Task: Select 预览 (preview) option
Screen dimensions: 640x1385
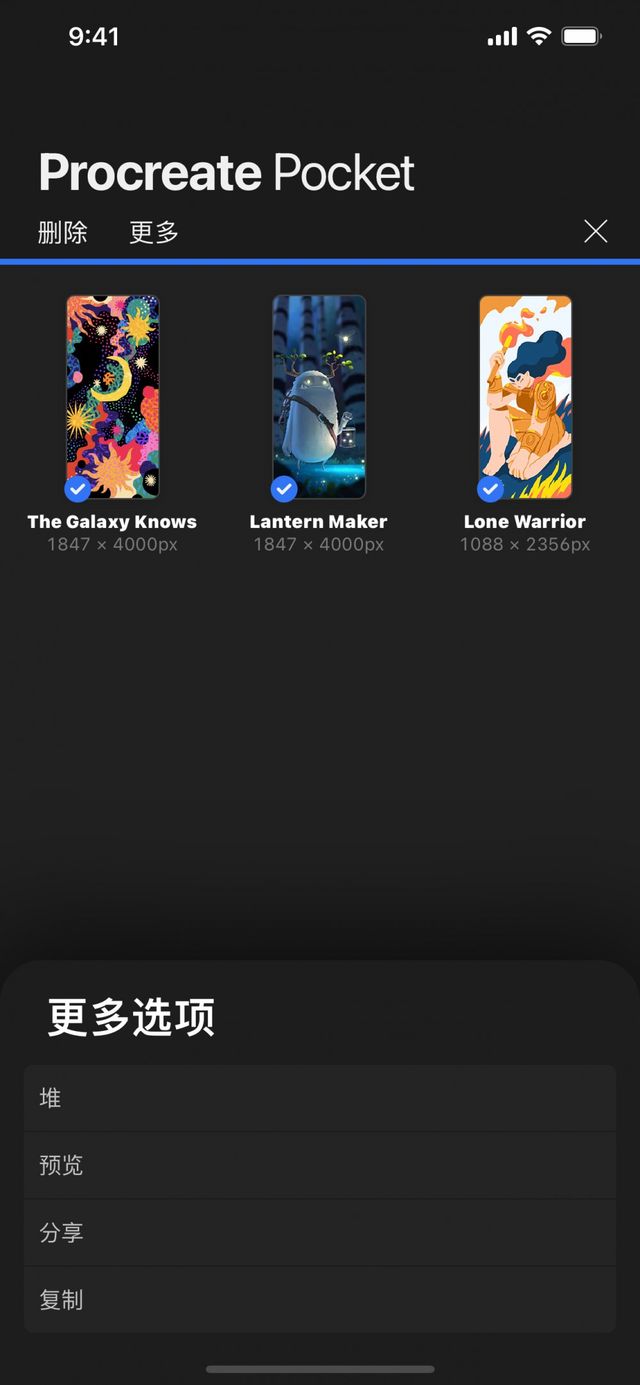Action: tap(320, 1165)
